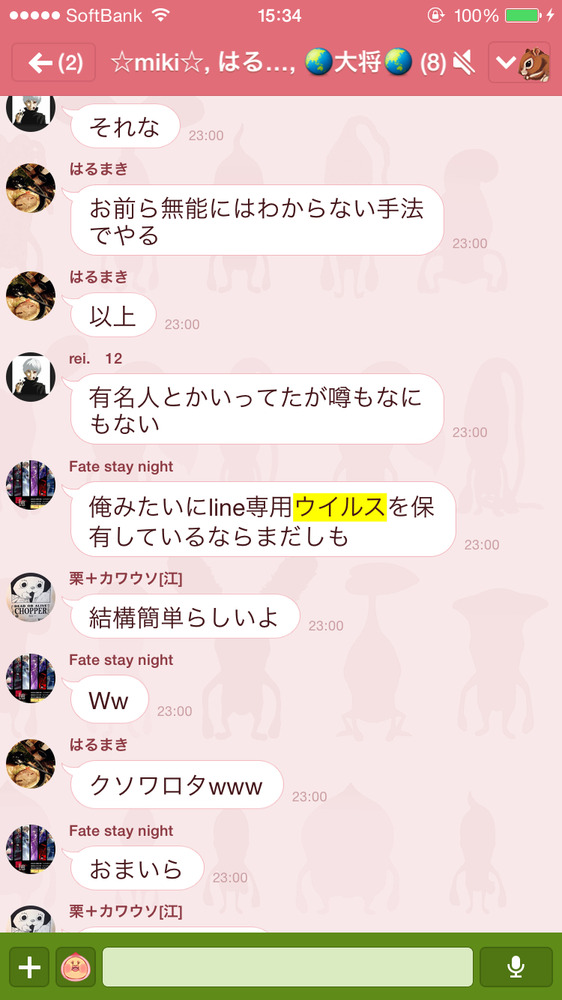The height and width of the screenshot is (1000, 562).
Task: Open Fate stay night's avatar beside the Ww message
Action: (31, 678)
